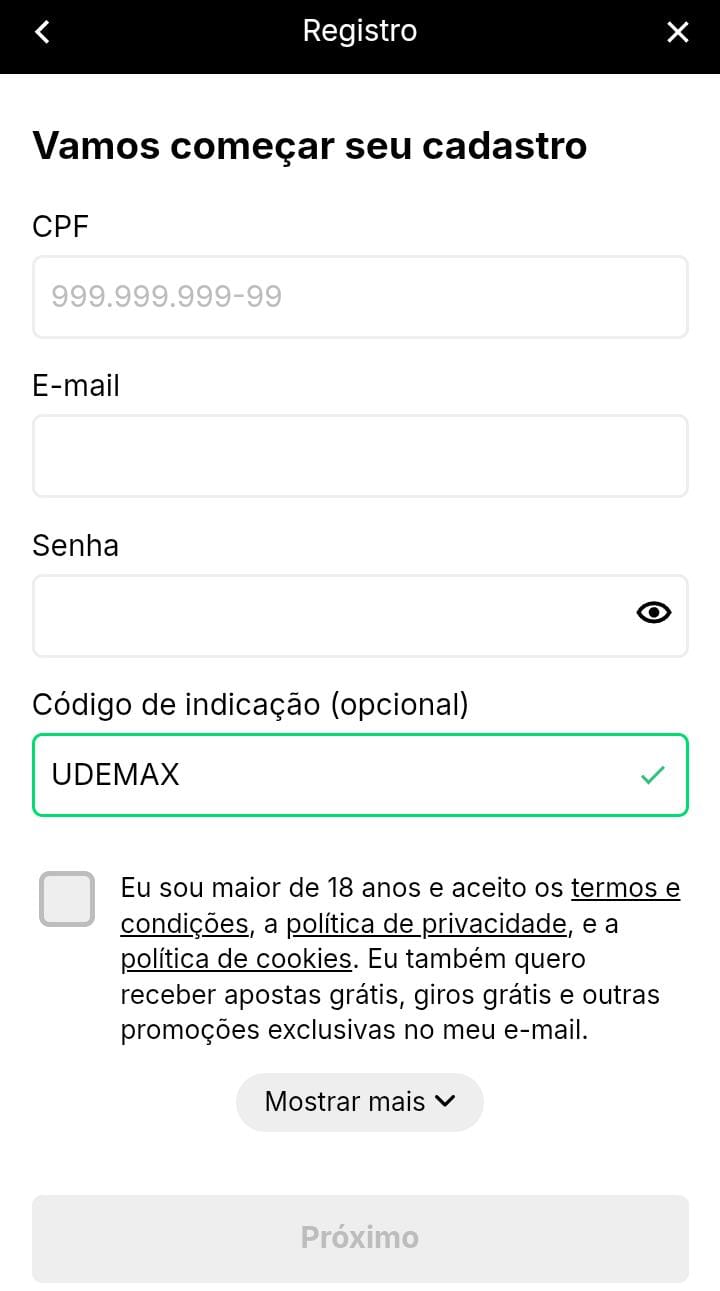Click the green checkmark in referral field
The image size is (720, 1291).
[655, 773]
